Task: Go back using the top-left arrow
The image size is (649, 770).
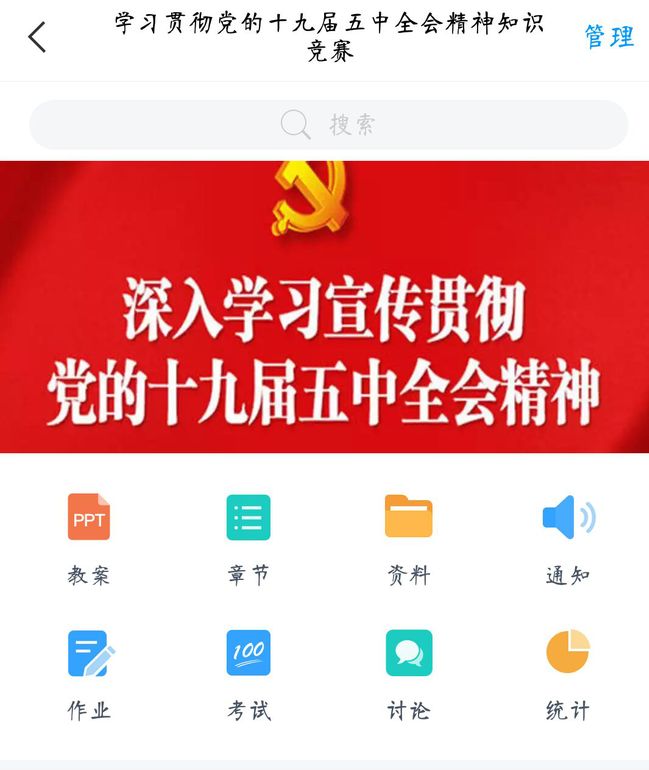Action: click(x=37, y=38)
